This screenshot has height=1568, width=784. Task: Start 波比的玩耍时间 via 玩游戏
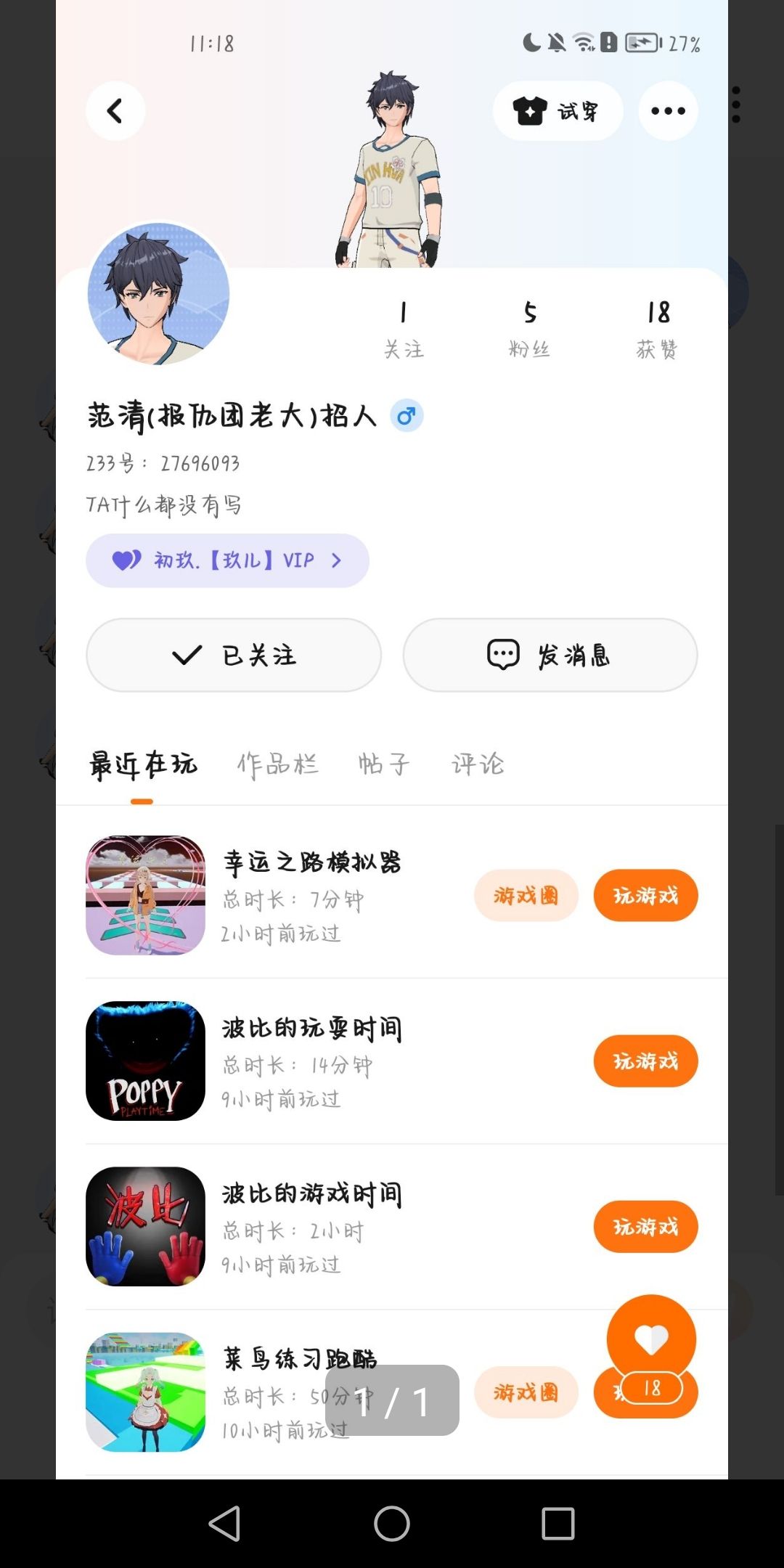point(645,1061)
